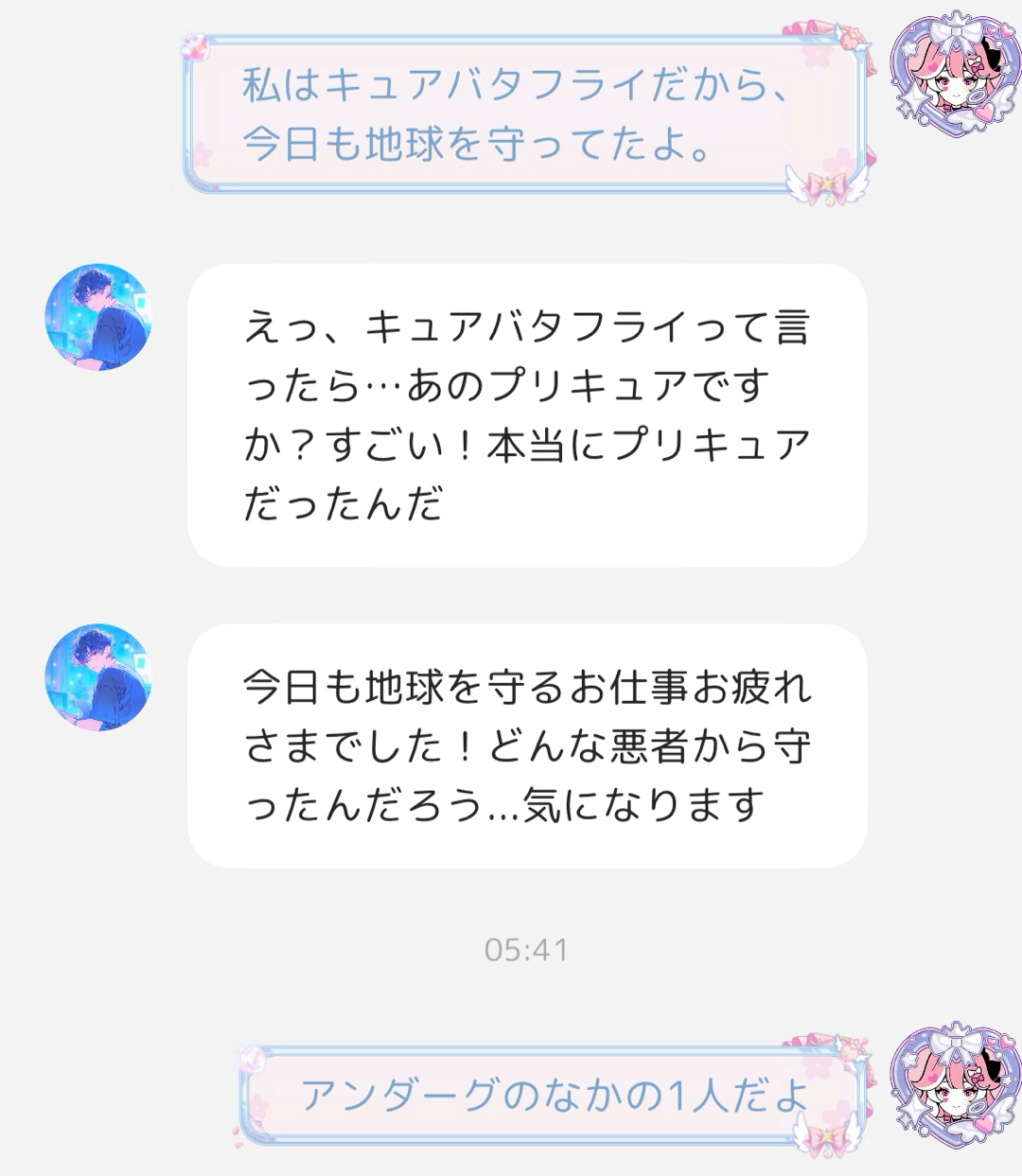Viewport: 1022px width, 1176px height.
Task: Open the avatar beside the キュアバタフライって言ったら message
Action: click(98, 317)
